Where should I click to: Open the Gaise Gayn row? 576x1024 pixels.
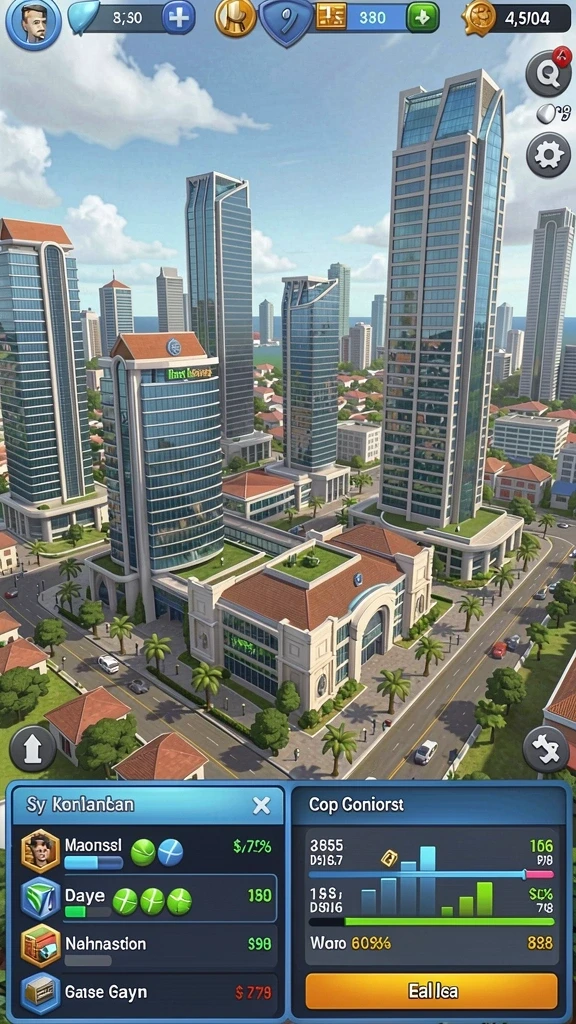click(148, 993)
